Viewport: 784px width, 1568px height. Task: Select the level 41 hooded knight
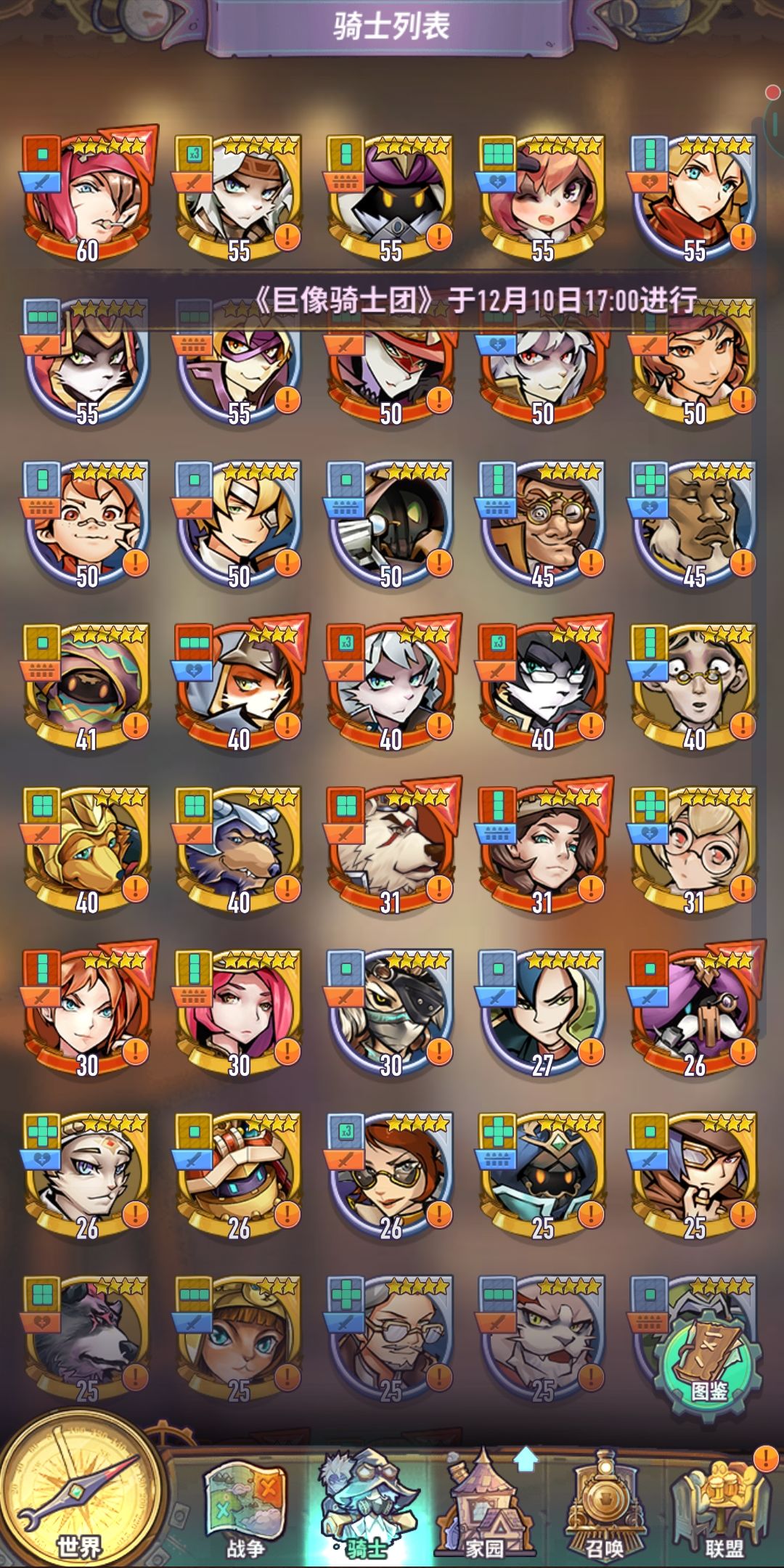[x=89, y=686]
